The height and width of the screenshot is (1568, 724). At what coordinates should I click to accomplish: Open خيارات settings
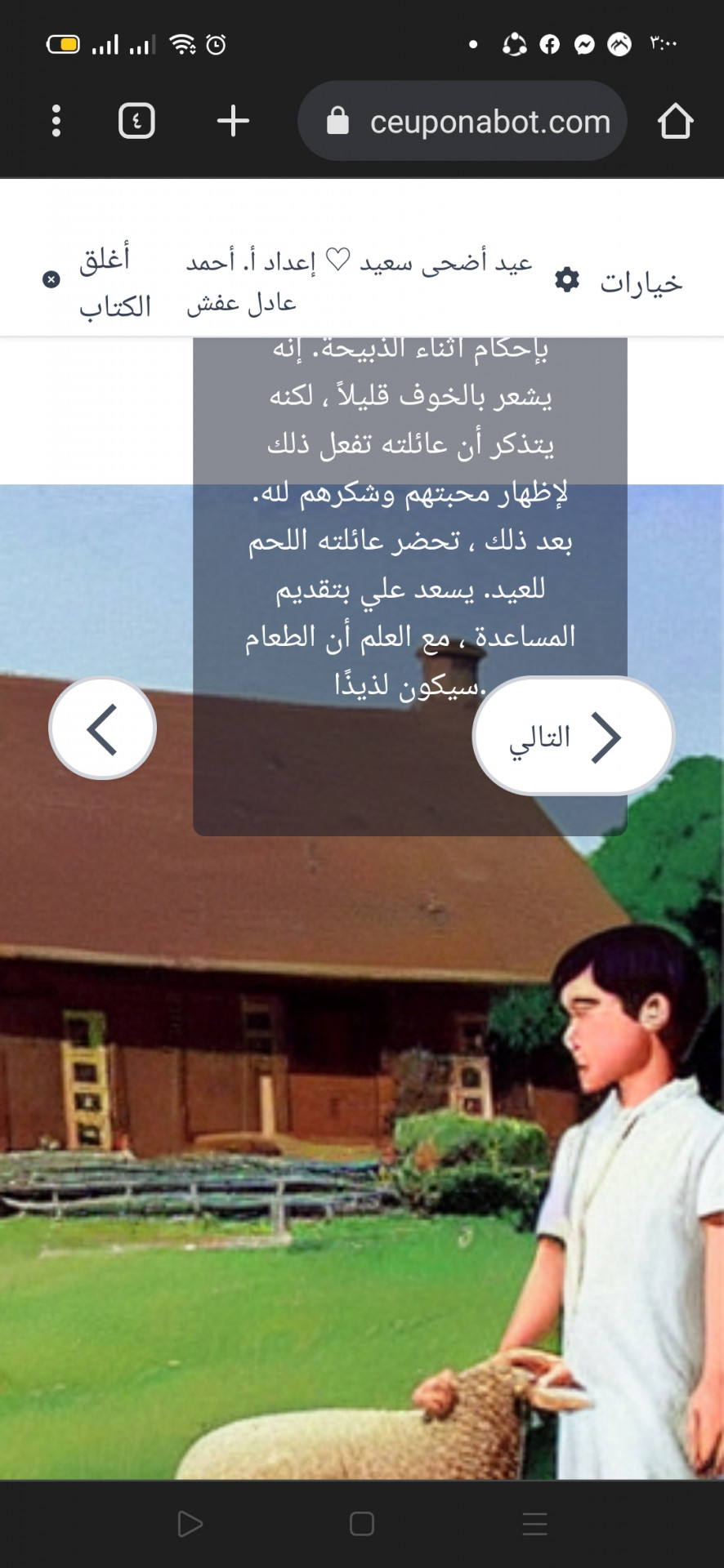tap(619, 282)
